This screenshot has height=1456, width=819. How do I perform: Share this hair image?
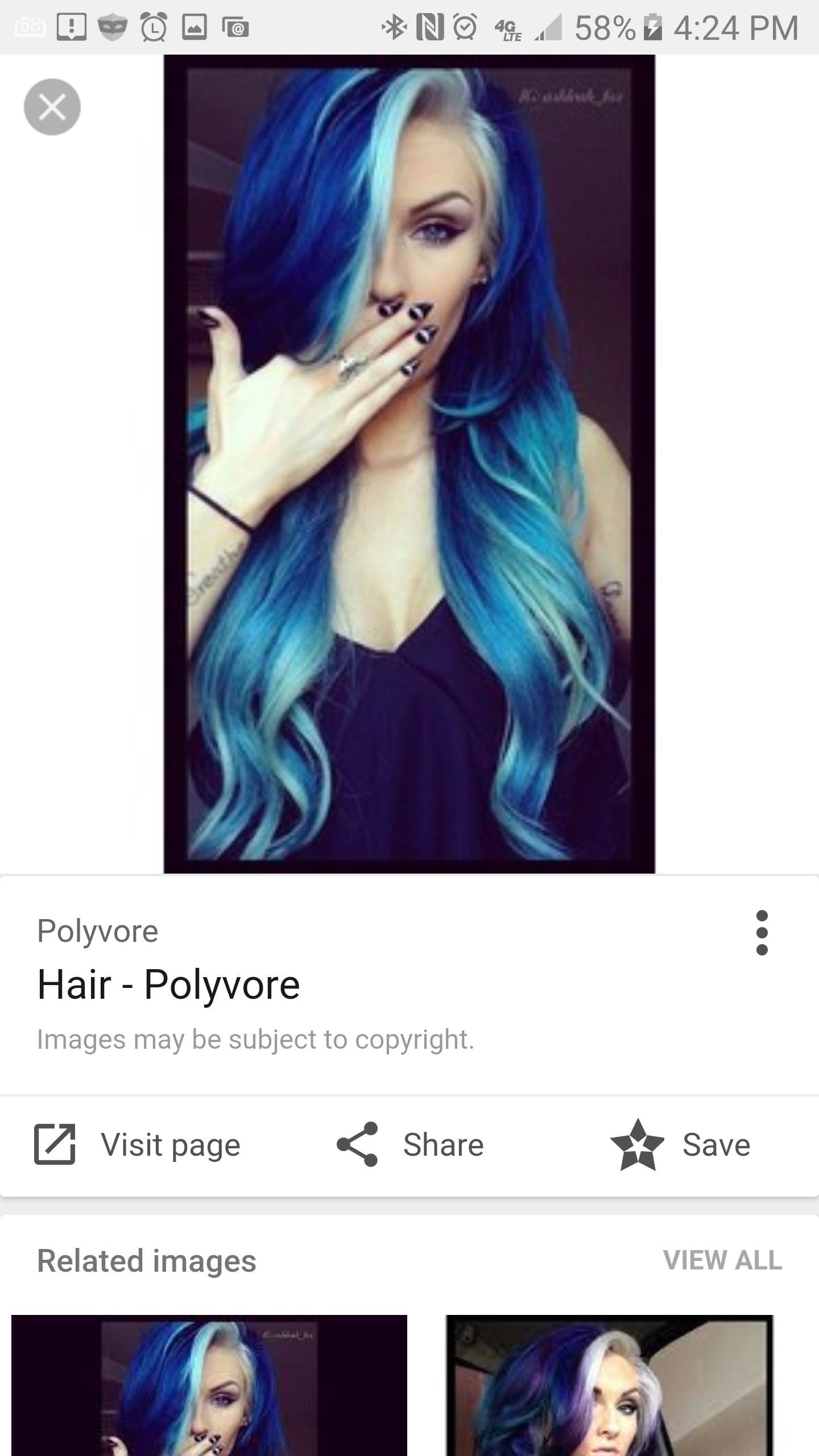[x=411, y=1144]
